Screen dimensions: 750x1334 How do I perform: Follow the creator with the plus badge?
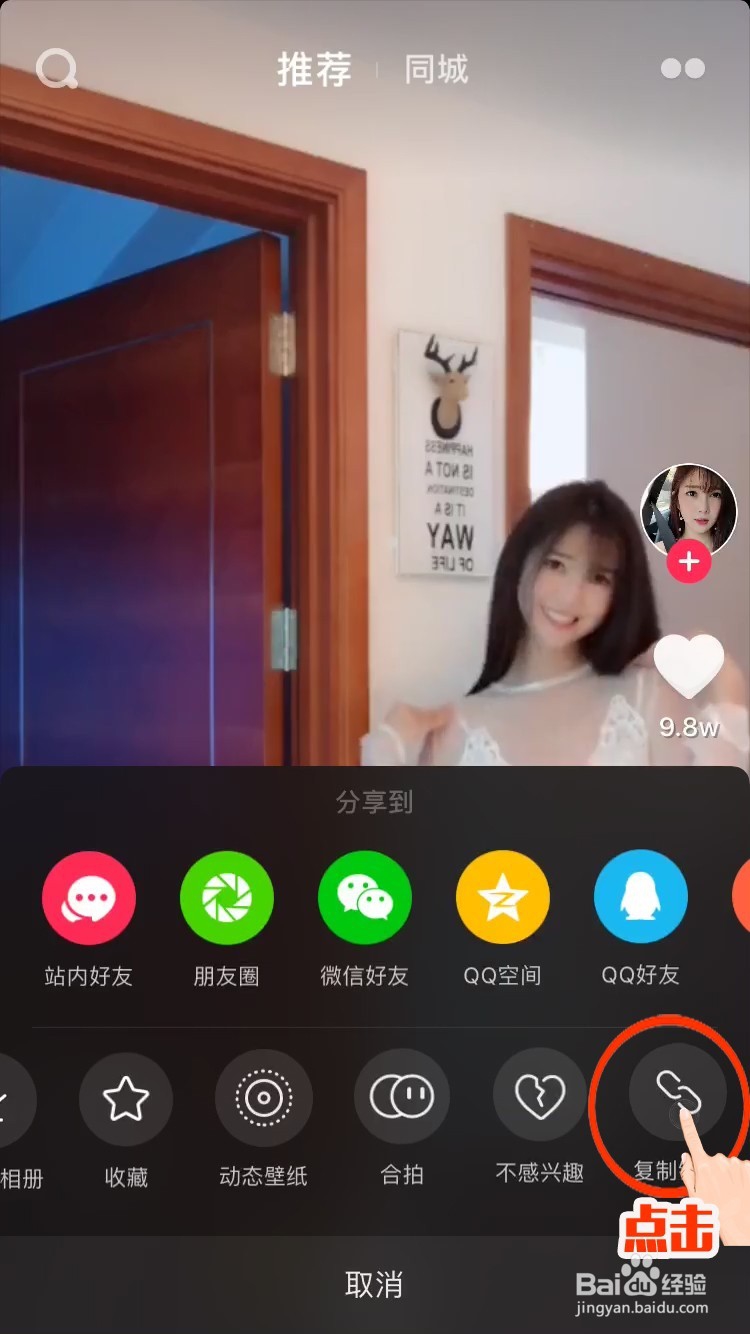pos(688,563)
